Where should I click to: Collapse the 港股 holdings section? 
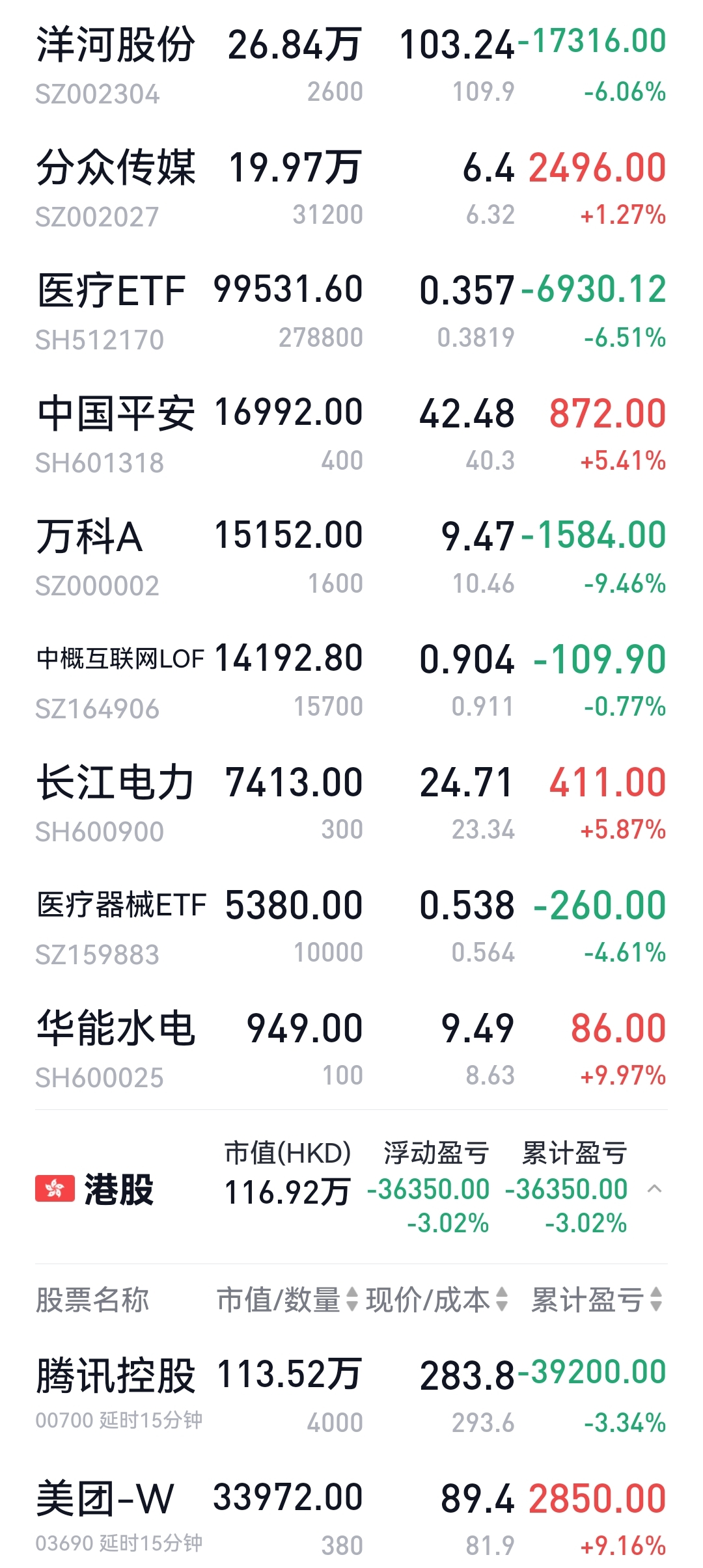pos(655,1189)
